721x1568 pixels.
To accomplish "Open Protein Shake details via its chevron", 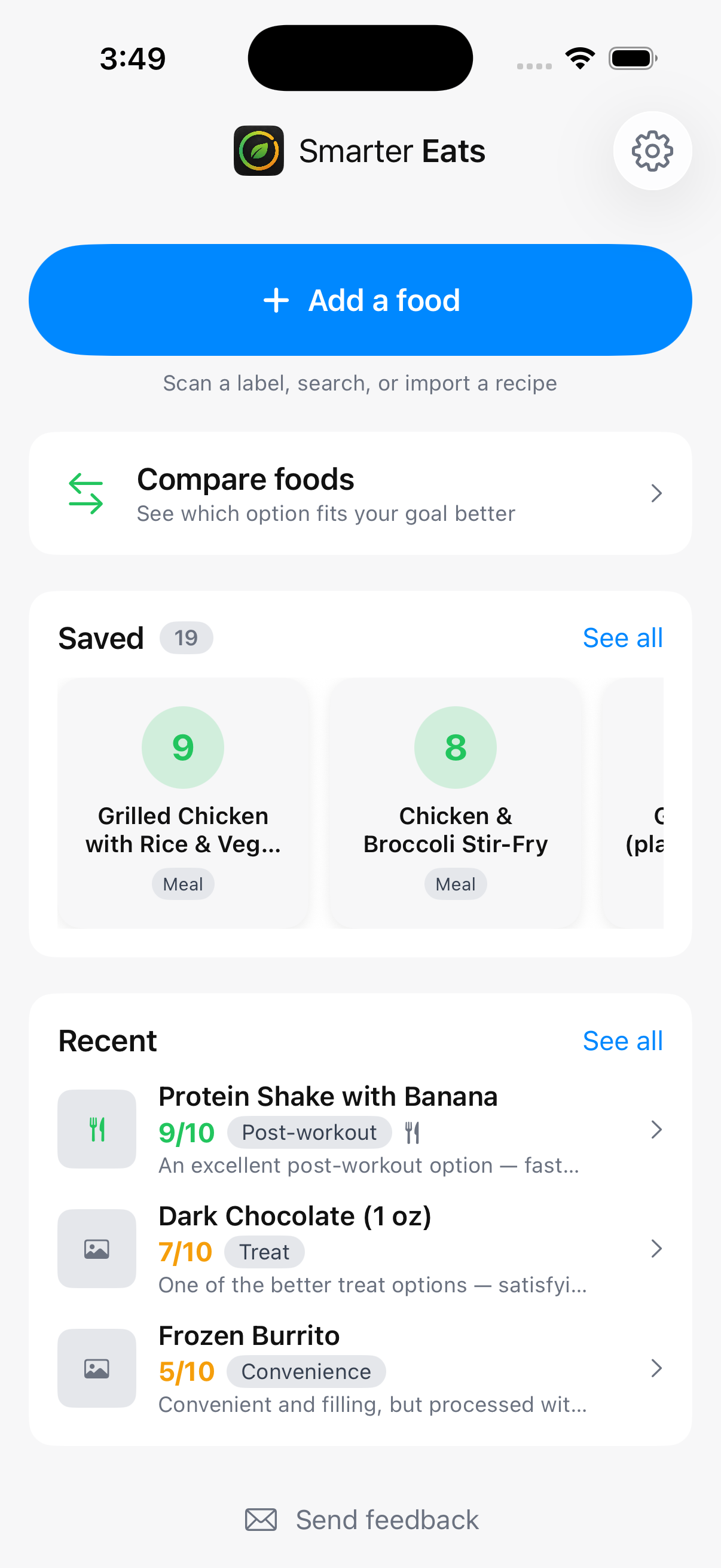I will (x=656, y=1129).
